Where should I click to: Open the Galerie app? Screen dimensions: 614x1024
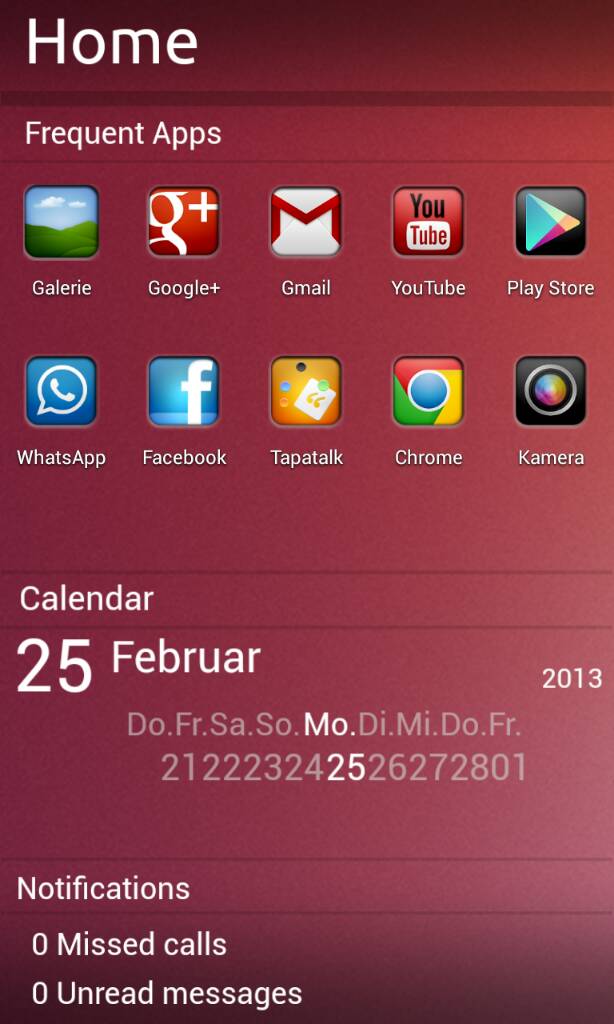(61, 222)
